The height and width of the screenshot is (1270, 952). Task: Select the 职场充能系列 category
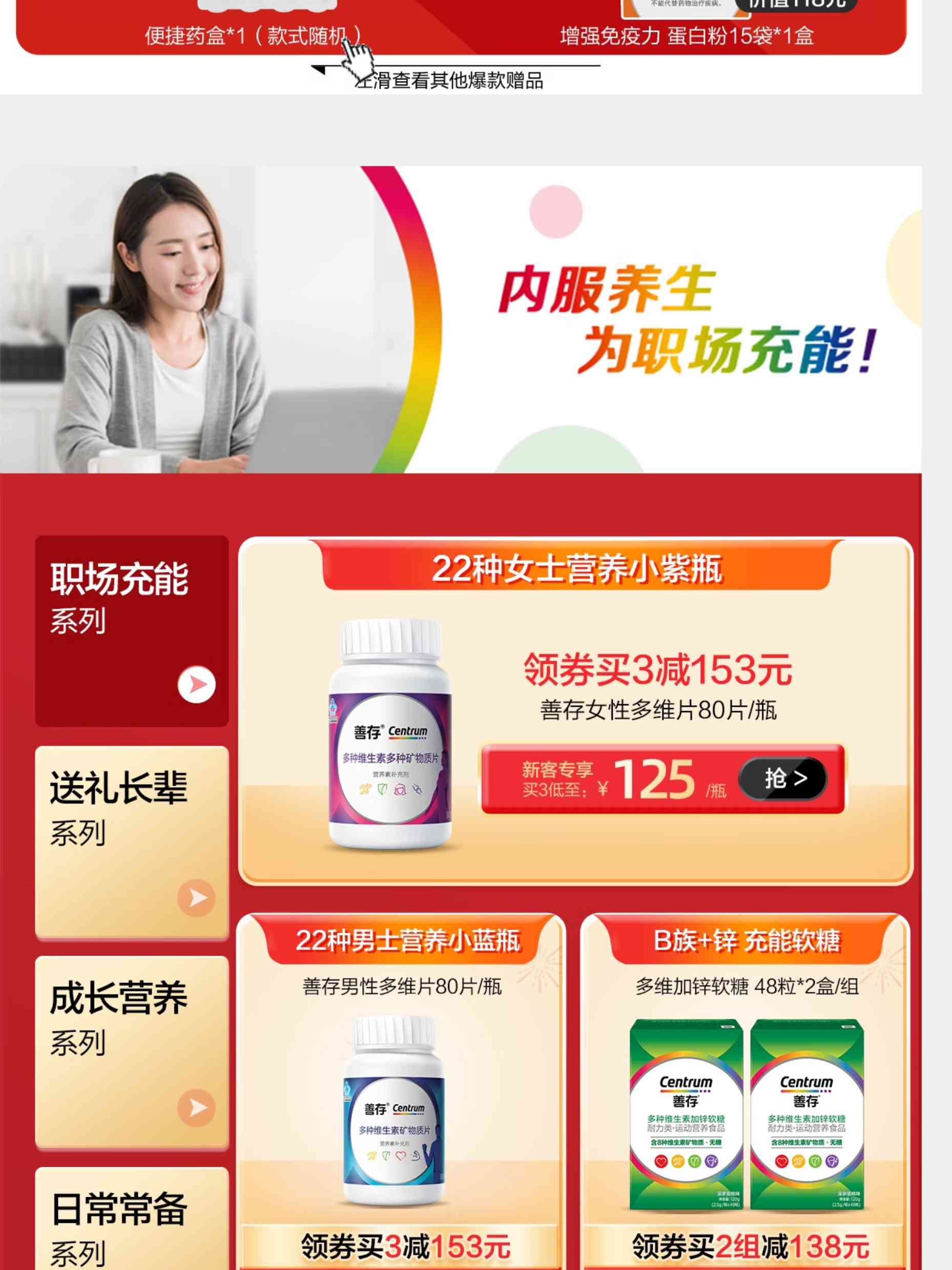pyautogui.click(x=131, y=630)
